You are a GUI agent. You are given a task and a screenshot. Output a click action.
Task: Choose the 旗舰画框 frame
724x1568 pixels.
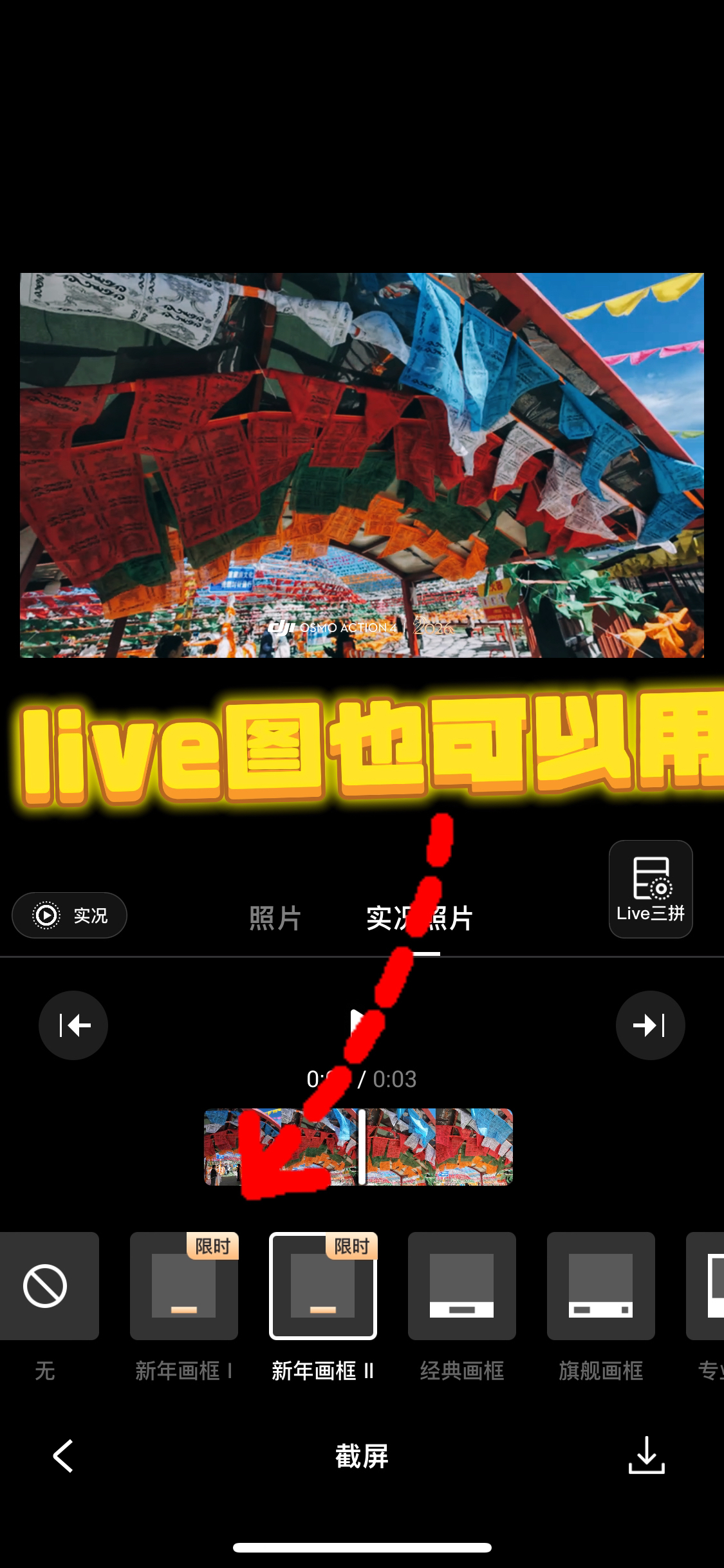coord(601,1286)
